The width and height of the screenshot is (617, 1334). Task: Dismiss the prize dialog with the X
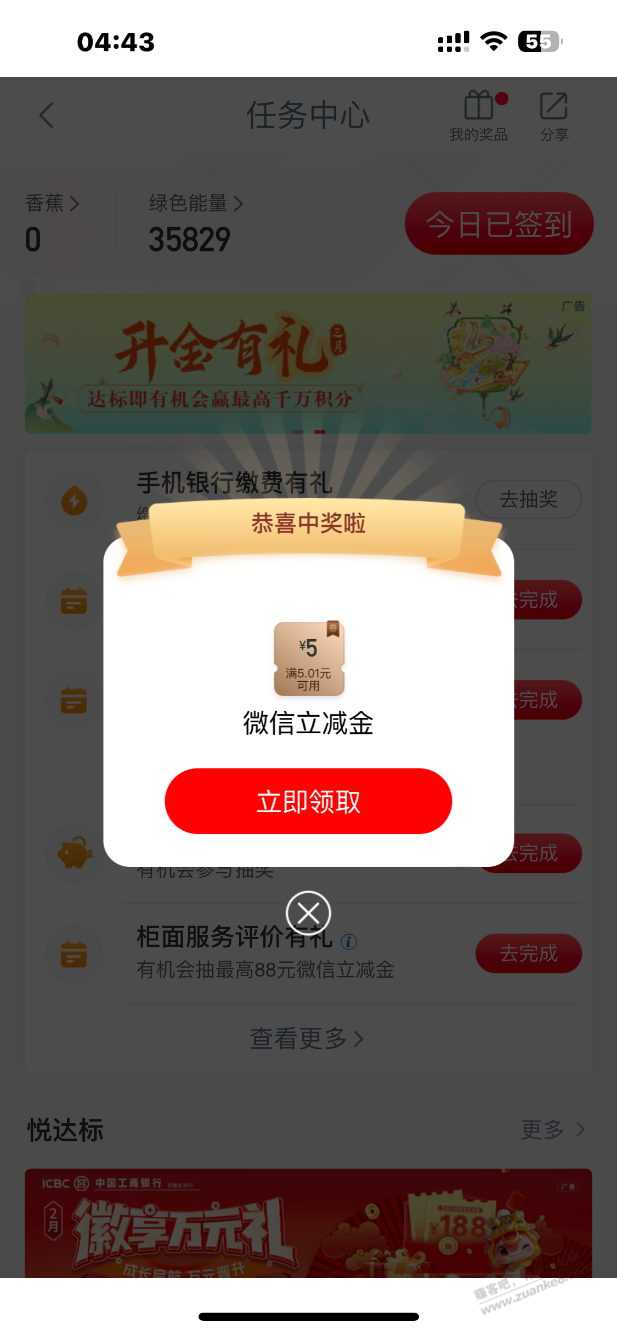(x=308, y=912)
